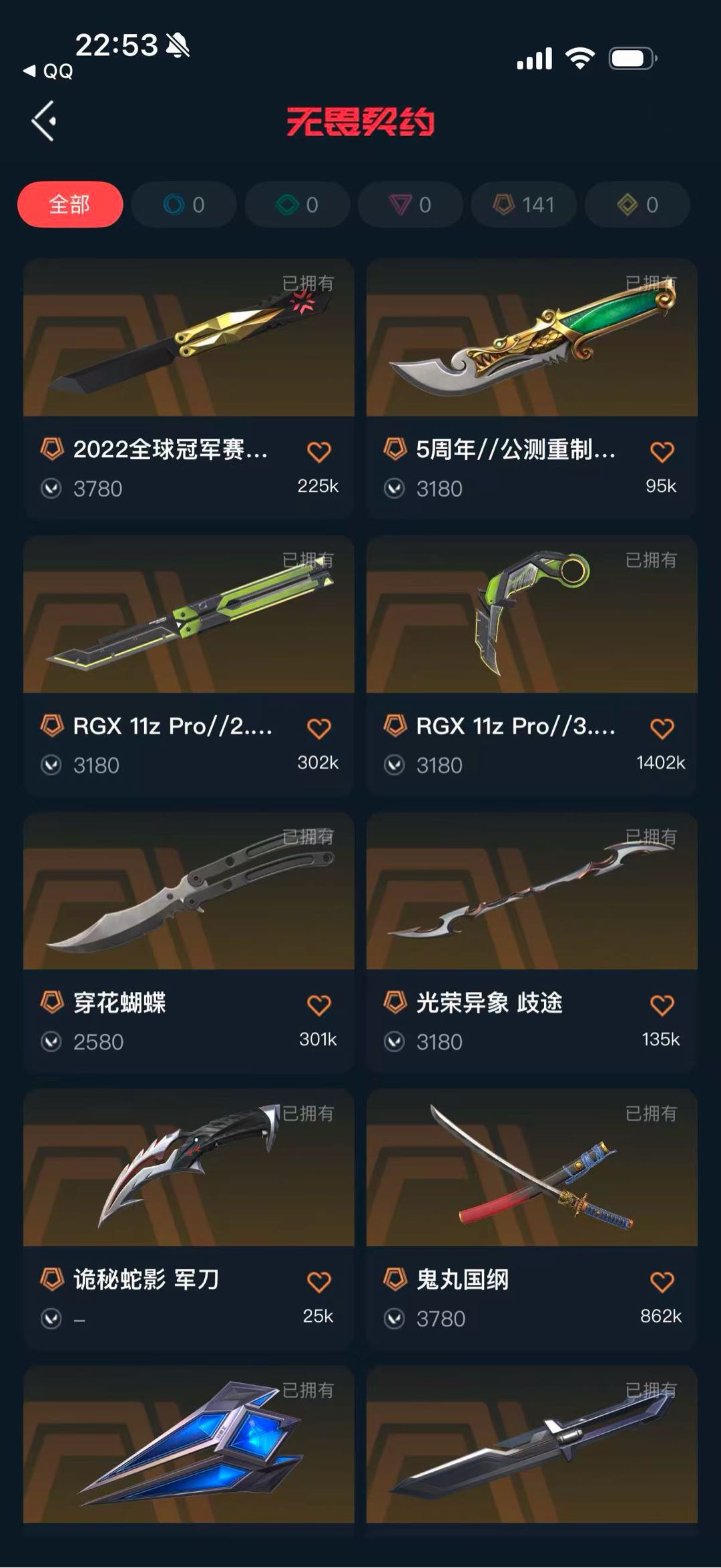721x1568 pixels.
Task: Switch to the green diamond tier filter
Action: (297, 204)
